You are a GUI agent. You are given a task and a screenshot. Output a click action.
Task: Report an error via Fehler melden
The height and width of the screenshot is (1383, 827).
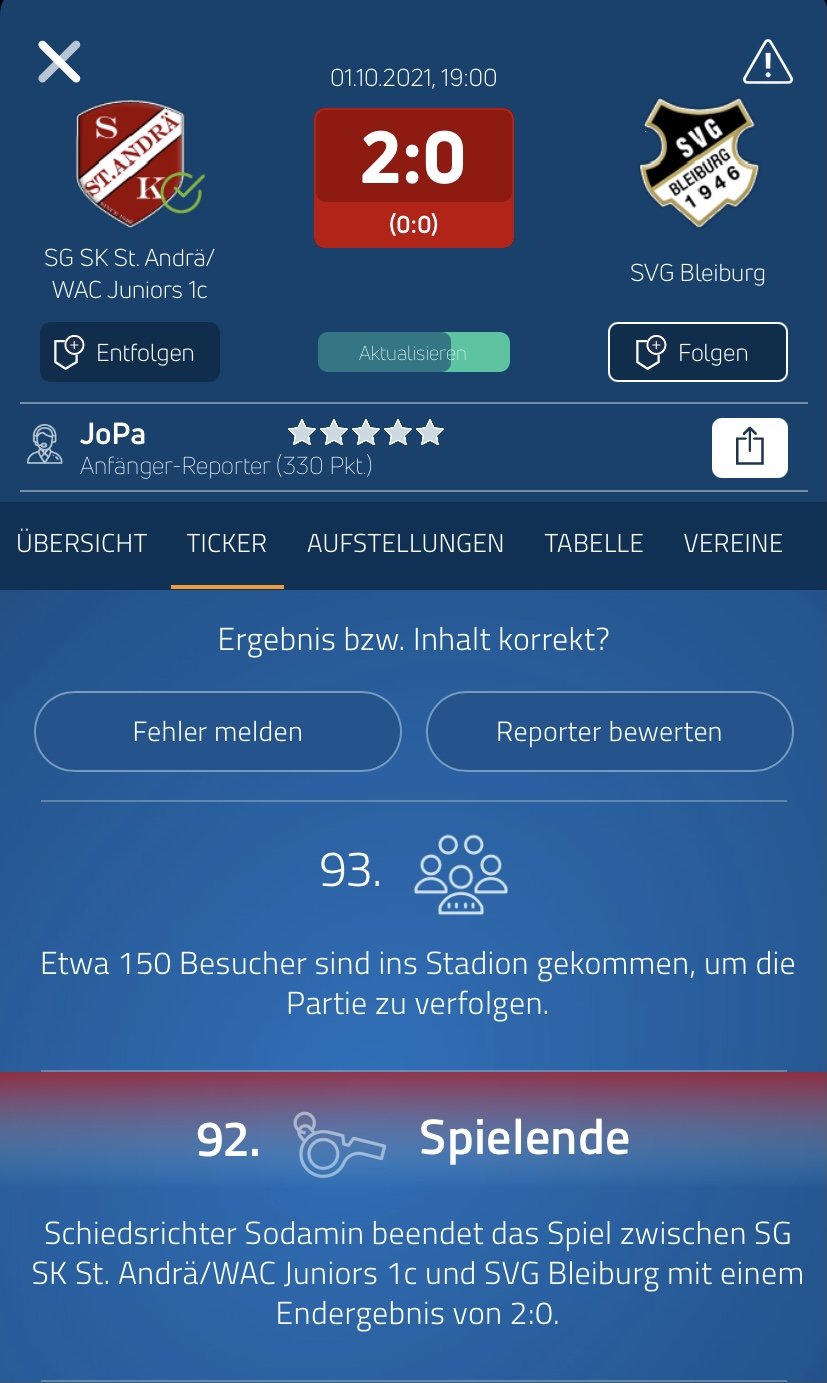coord(218,731)
